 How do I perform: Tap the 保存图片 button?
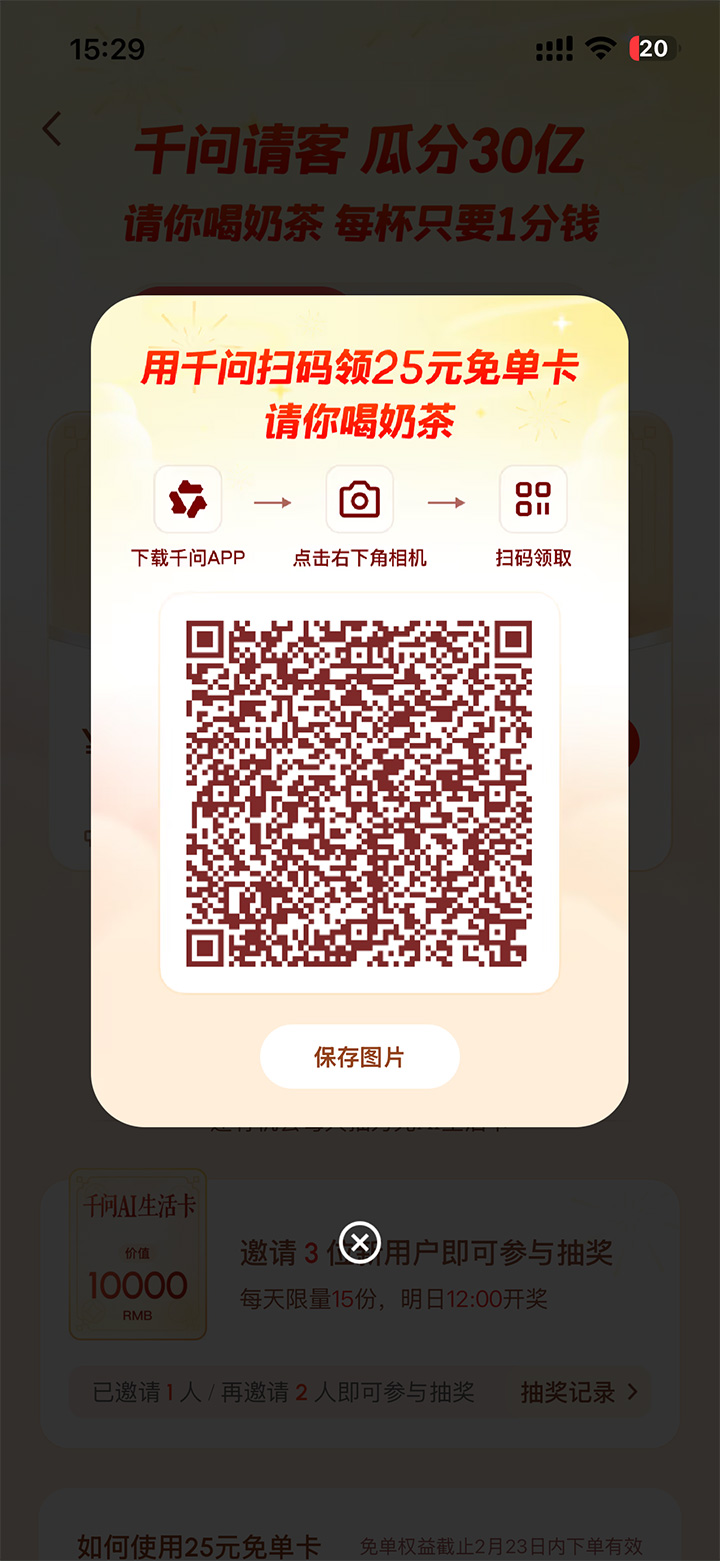coord(359,1057)
